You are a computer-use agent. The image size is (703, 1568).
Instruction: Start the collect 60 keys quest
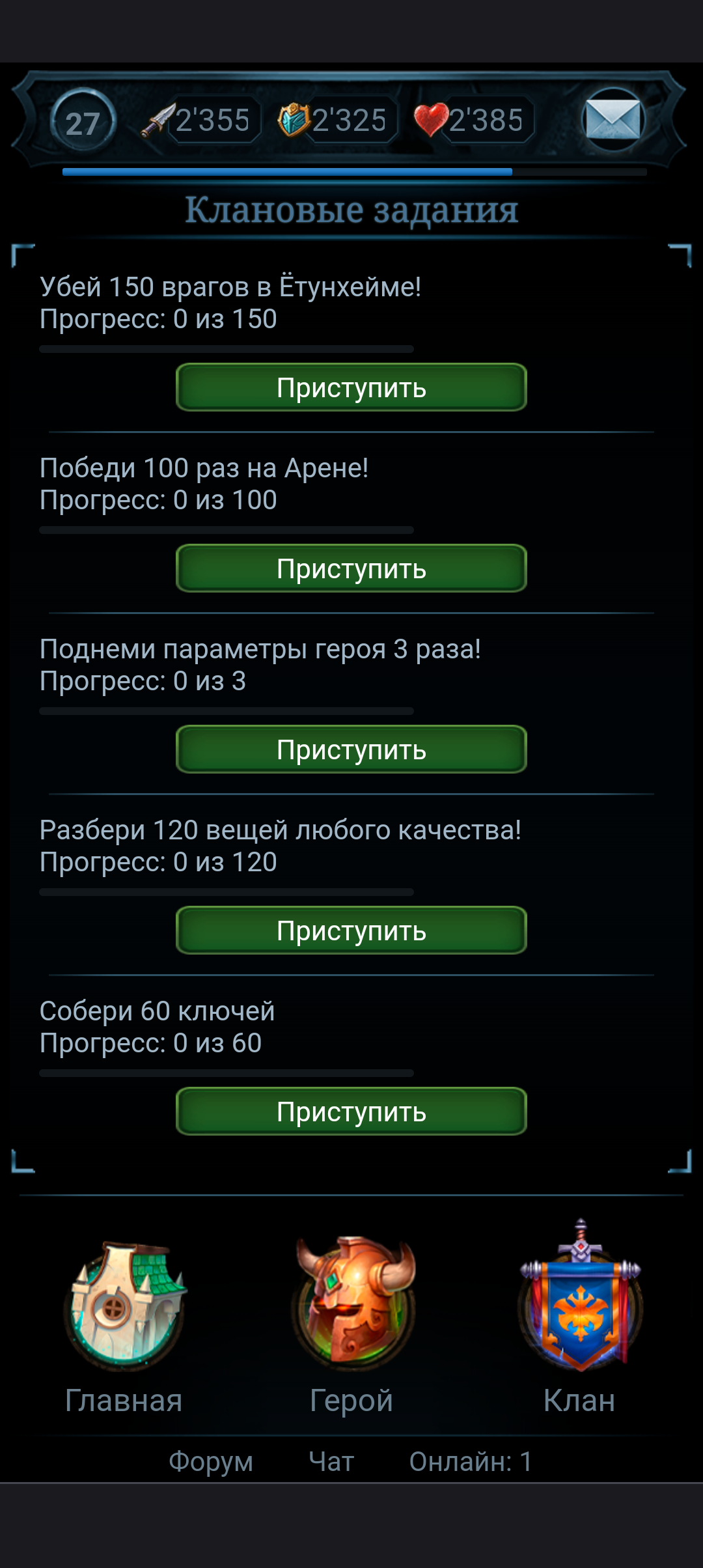pos(351,1112)
